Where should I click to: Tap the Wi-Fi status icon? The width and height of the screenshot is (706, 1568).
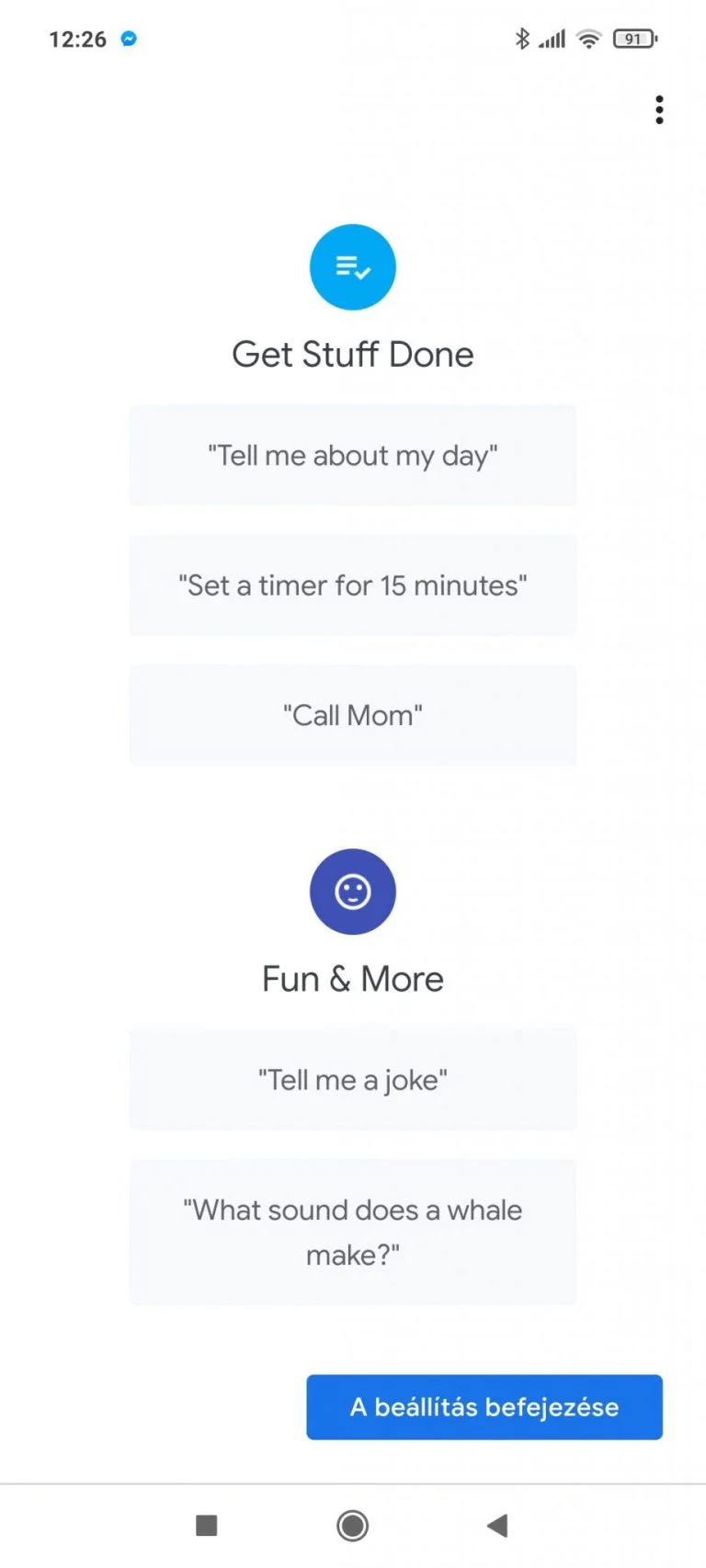588,38
